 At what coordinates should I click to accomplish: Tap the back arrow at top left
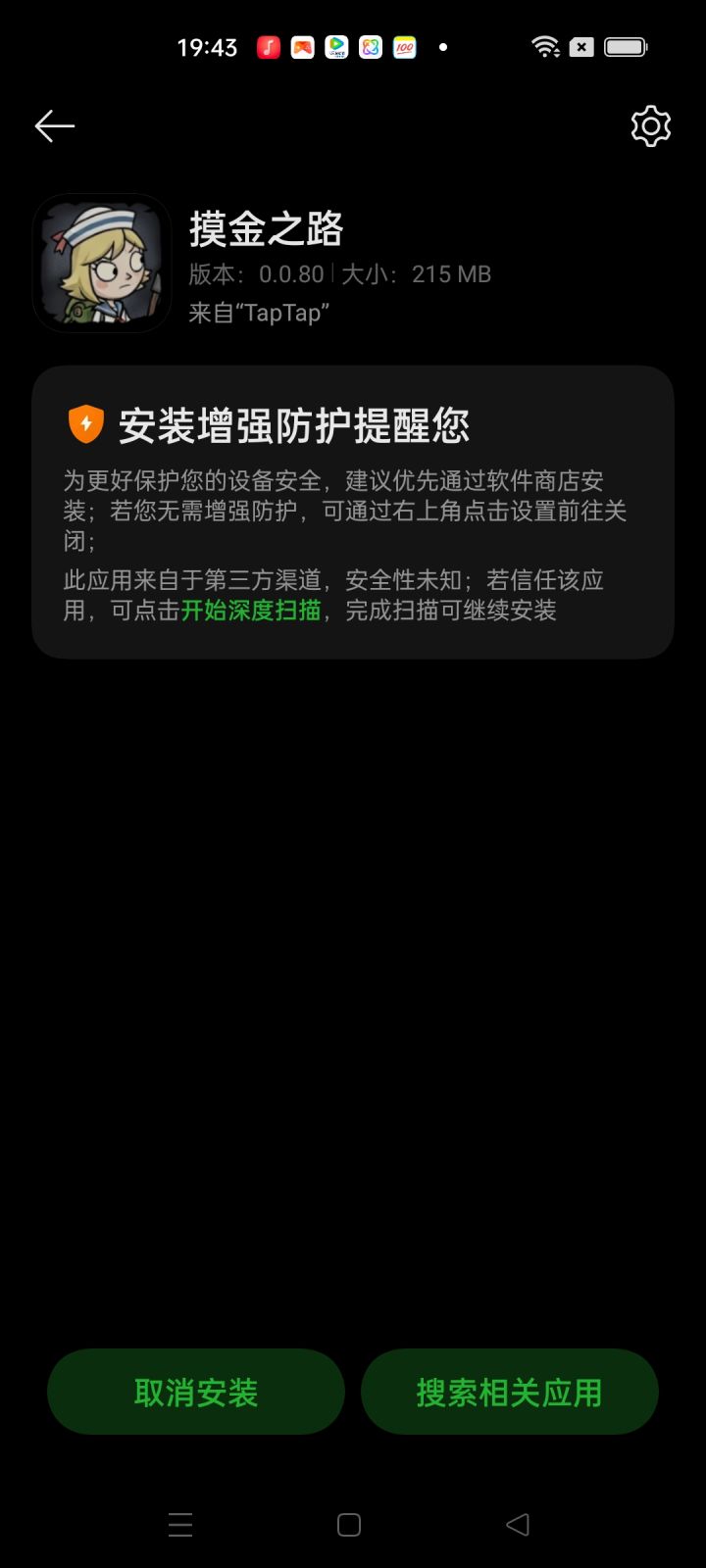[x=55, y=125]
